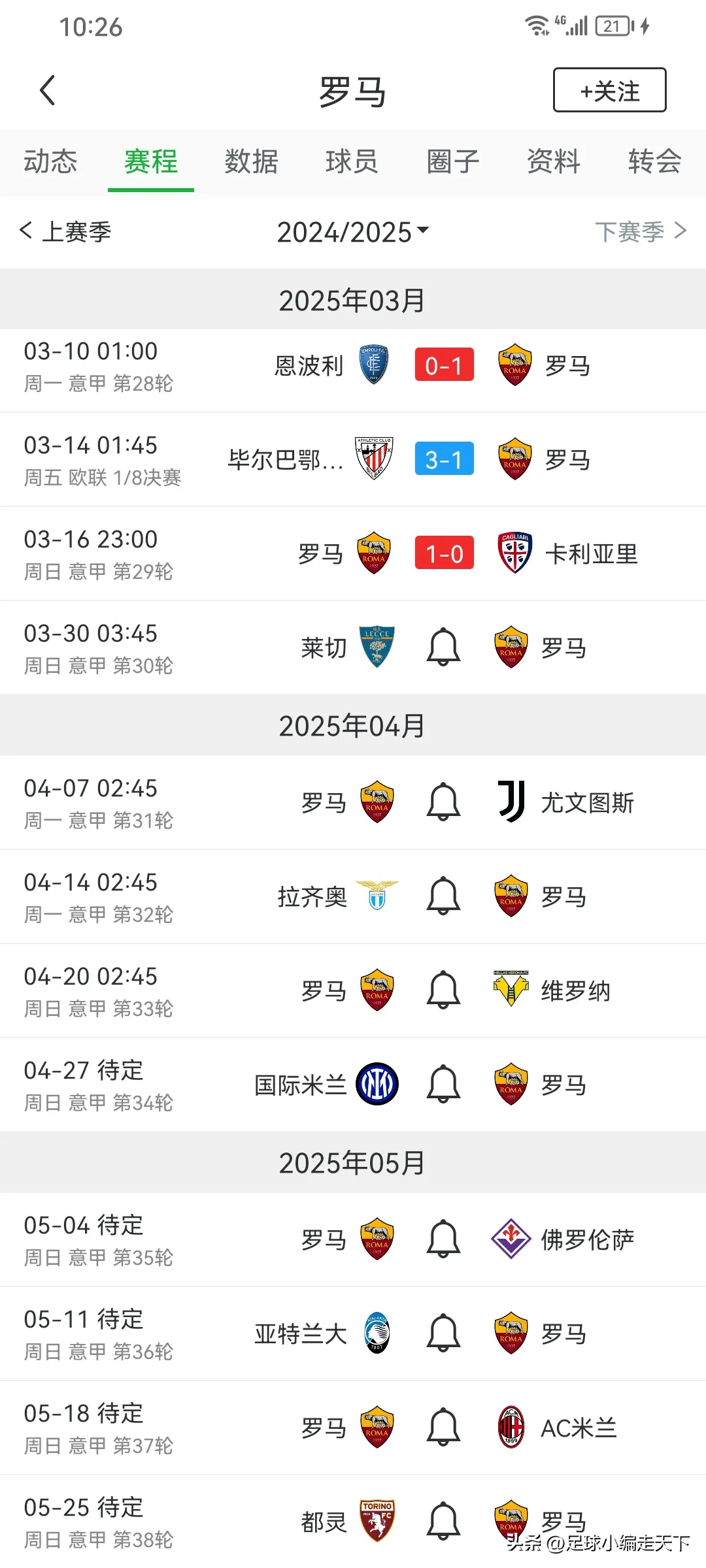Switch to the 数据 tab
The height and width of the screenshot is (1568, 706).
pos(251,162)
